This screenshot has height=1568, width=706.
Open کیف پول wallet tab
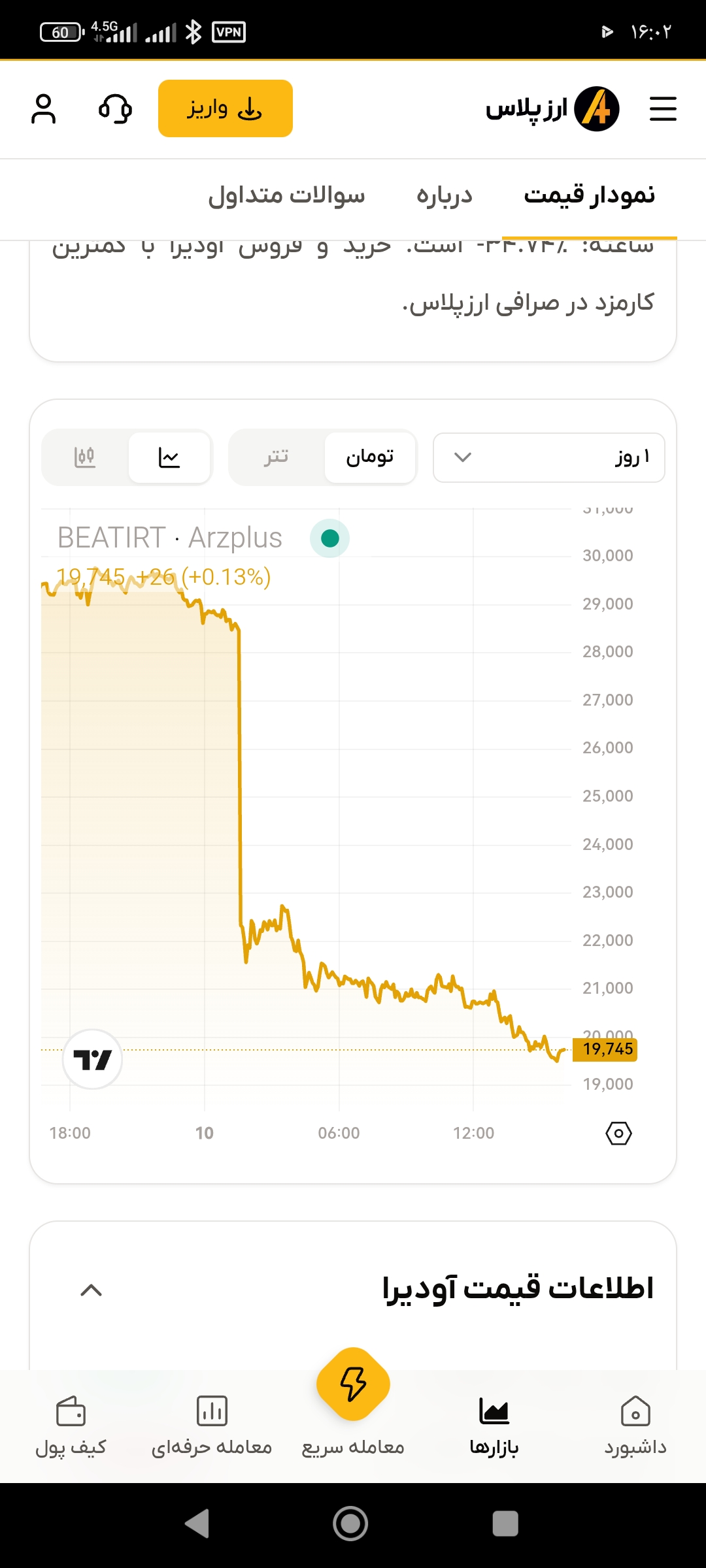[71, 1426]
